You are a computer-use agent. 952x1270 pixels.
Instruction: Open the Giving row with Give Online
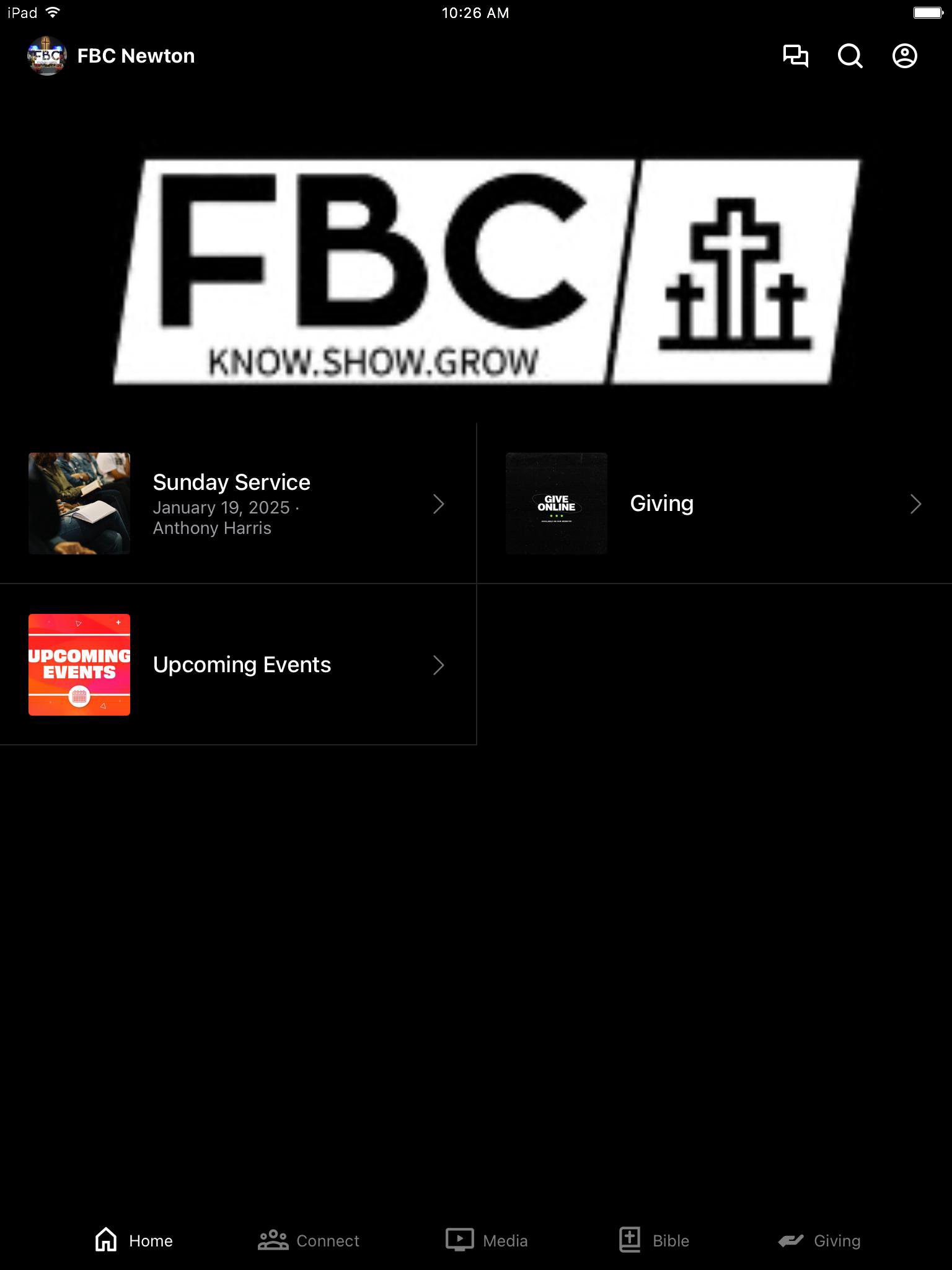click(x=714, y=504)
